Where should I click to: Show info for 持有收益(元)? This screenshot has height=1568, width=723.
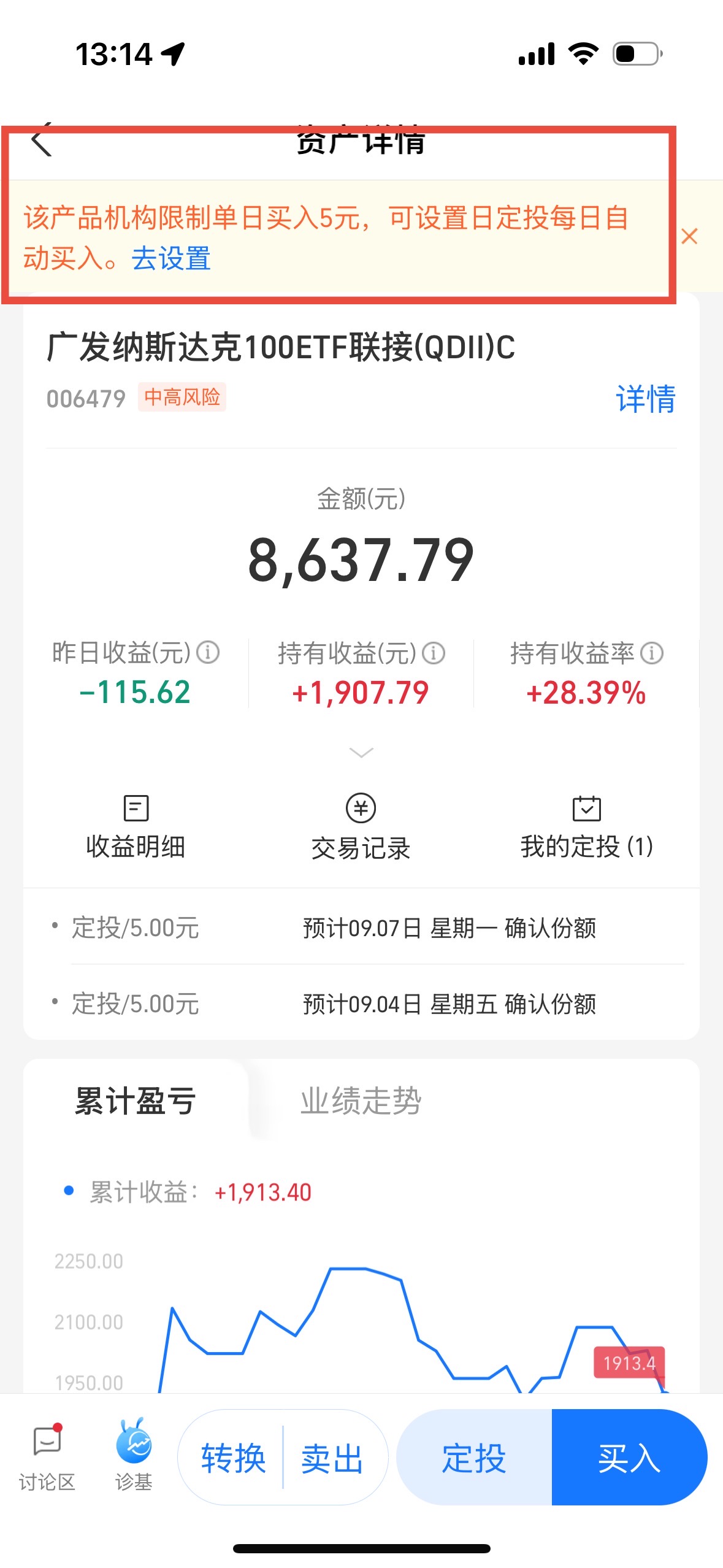click(434, 653)
